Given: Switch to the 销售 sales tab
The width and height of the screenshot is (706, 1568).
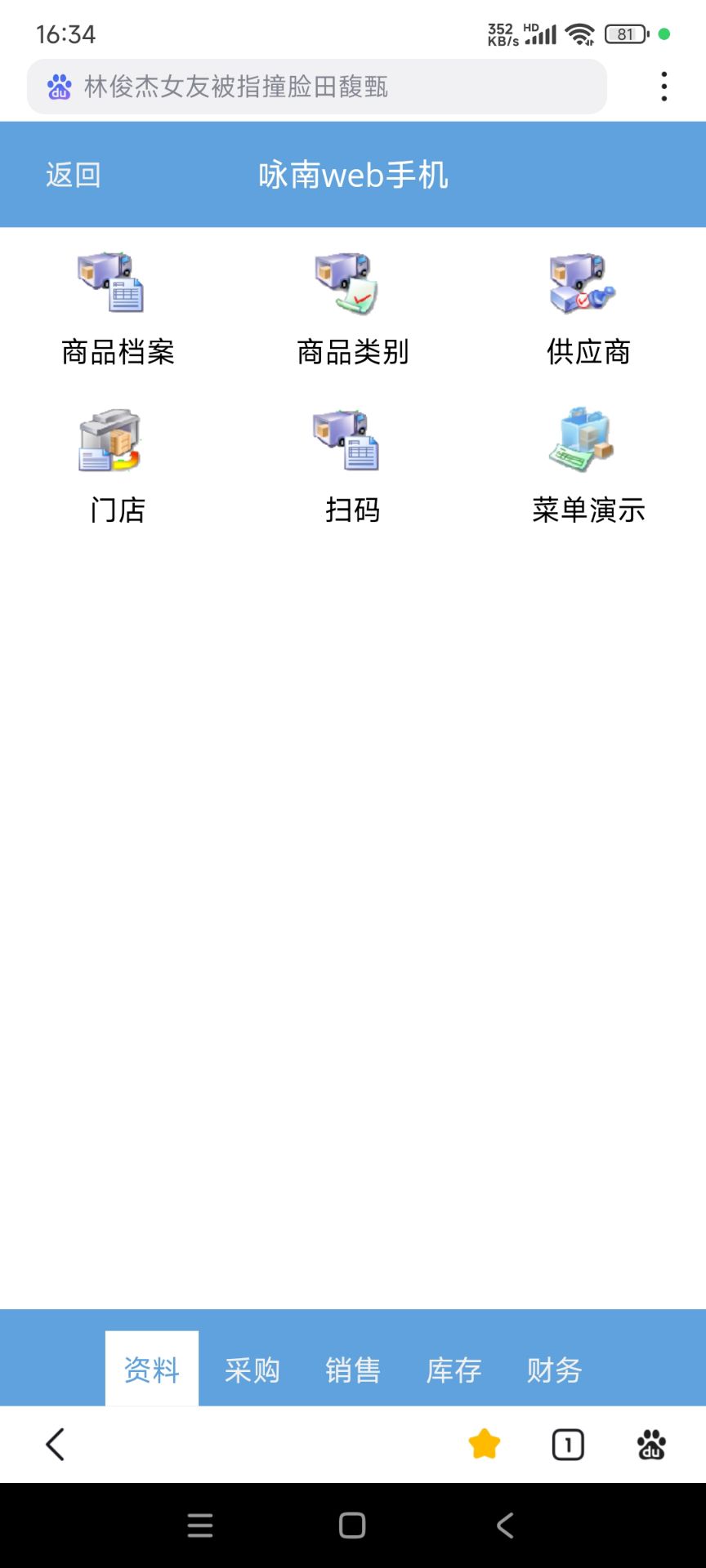Looking at the screenshot, I should pyautogui.click(x=353, y=1370).
